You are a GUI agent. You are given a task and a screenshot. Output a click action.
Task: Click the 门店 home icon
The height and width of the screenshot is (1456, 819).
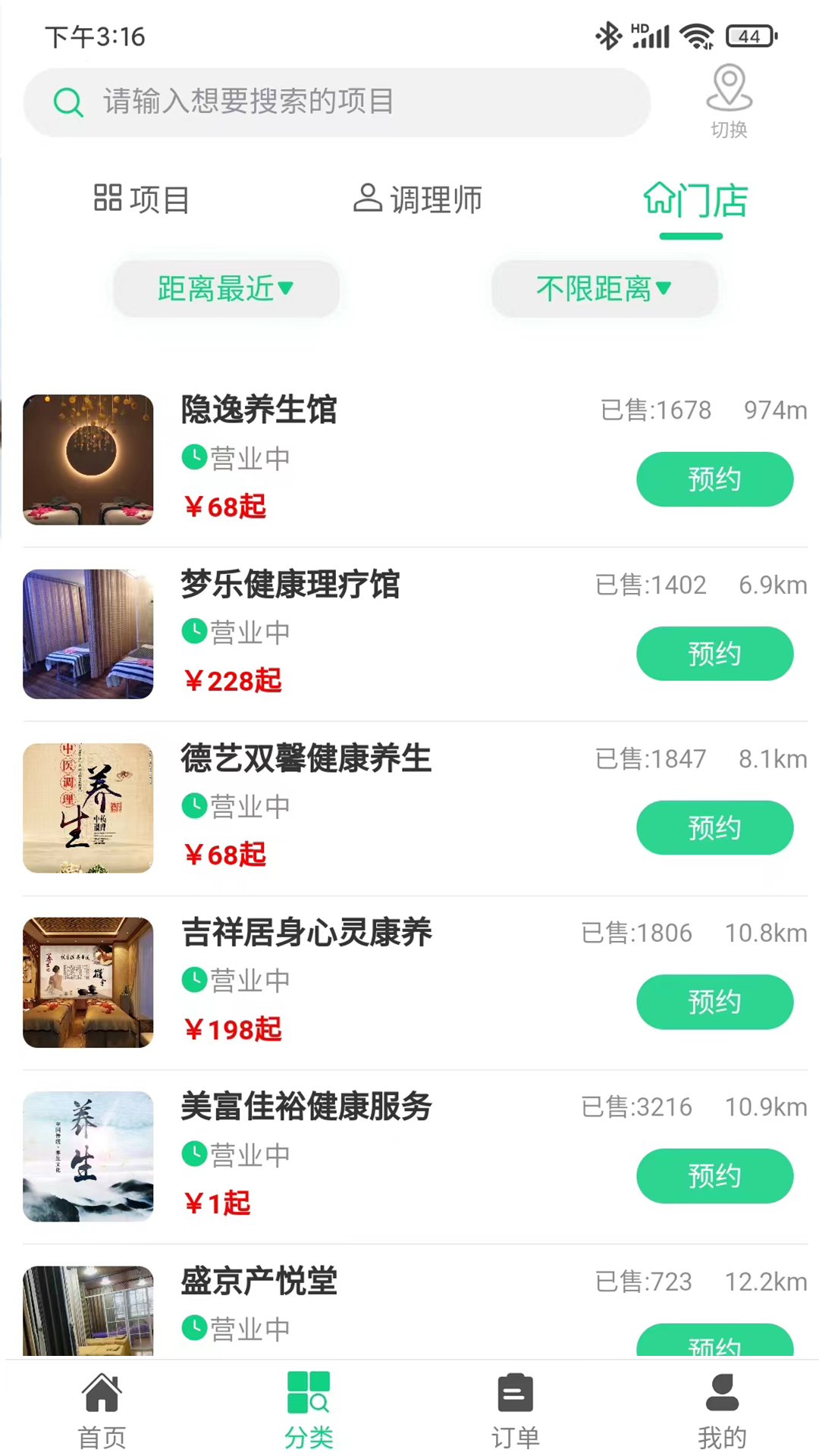(658, 199)
